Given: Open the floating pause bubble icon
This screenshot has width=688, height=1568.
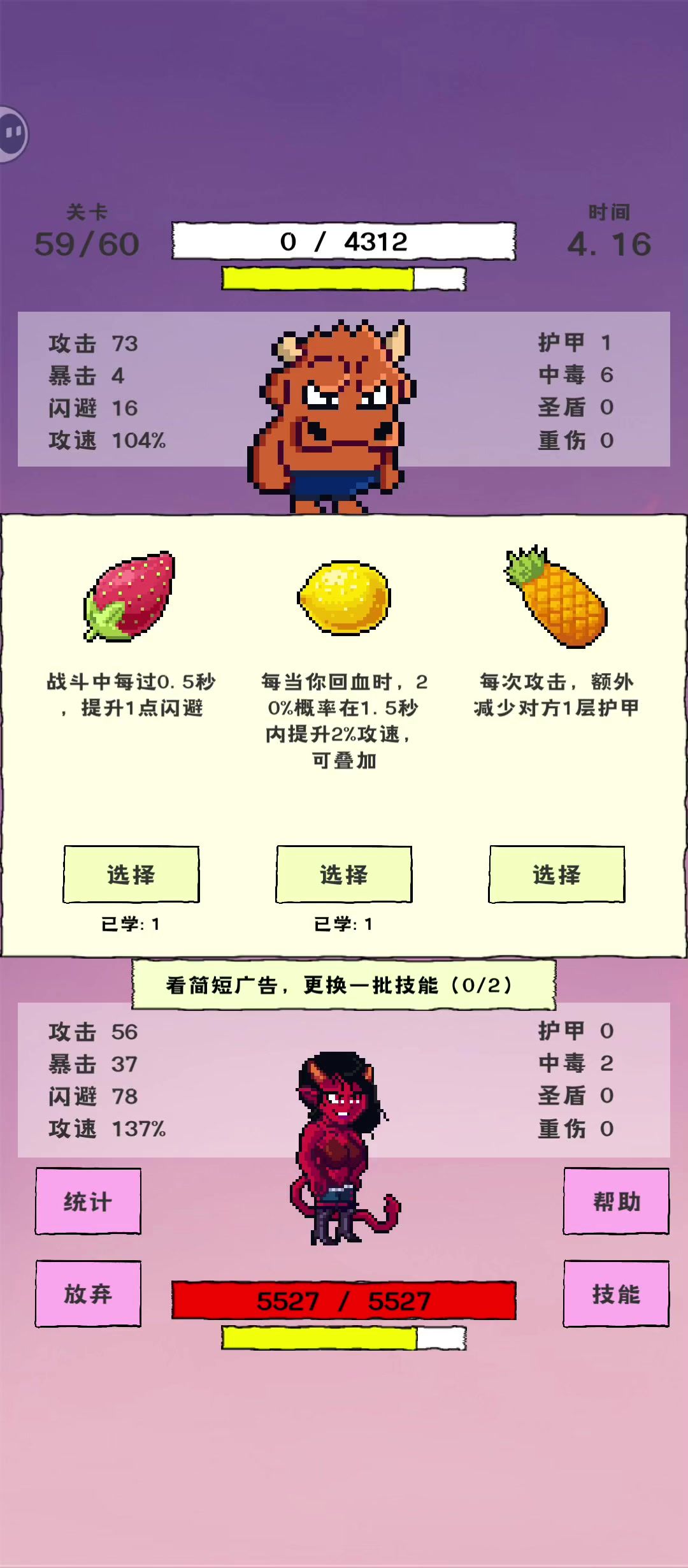Looking at the screenshot, I should pos(13,134).
